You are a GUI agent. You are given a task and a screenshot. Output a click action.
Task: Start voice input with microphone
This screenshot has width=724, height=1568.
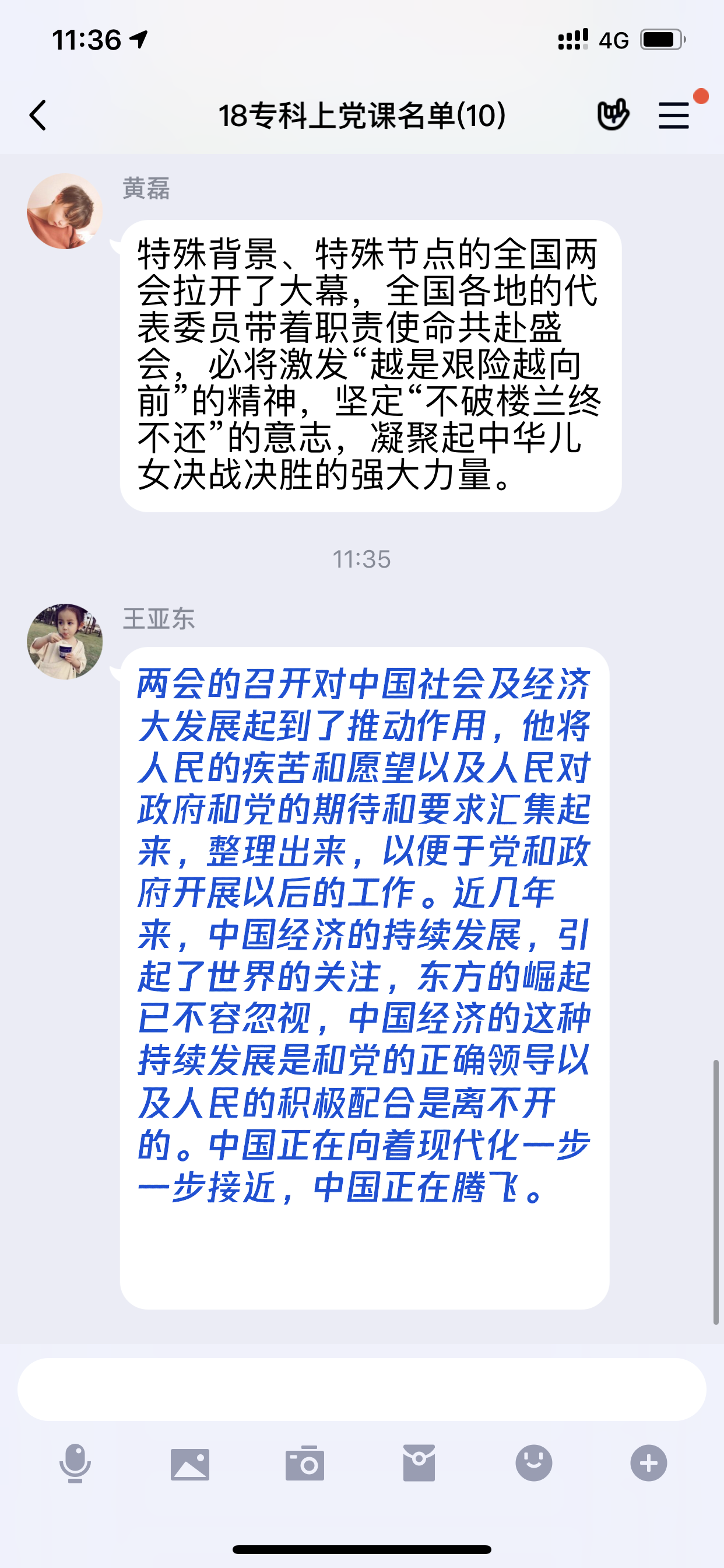(75, 1462)
